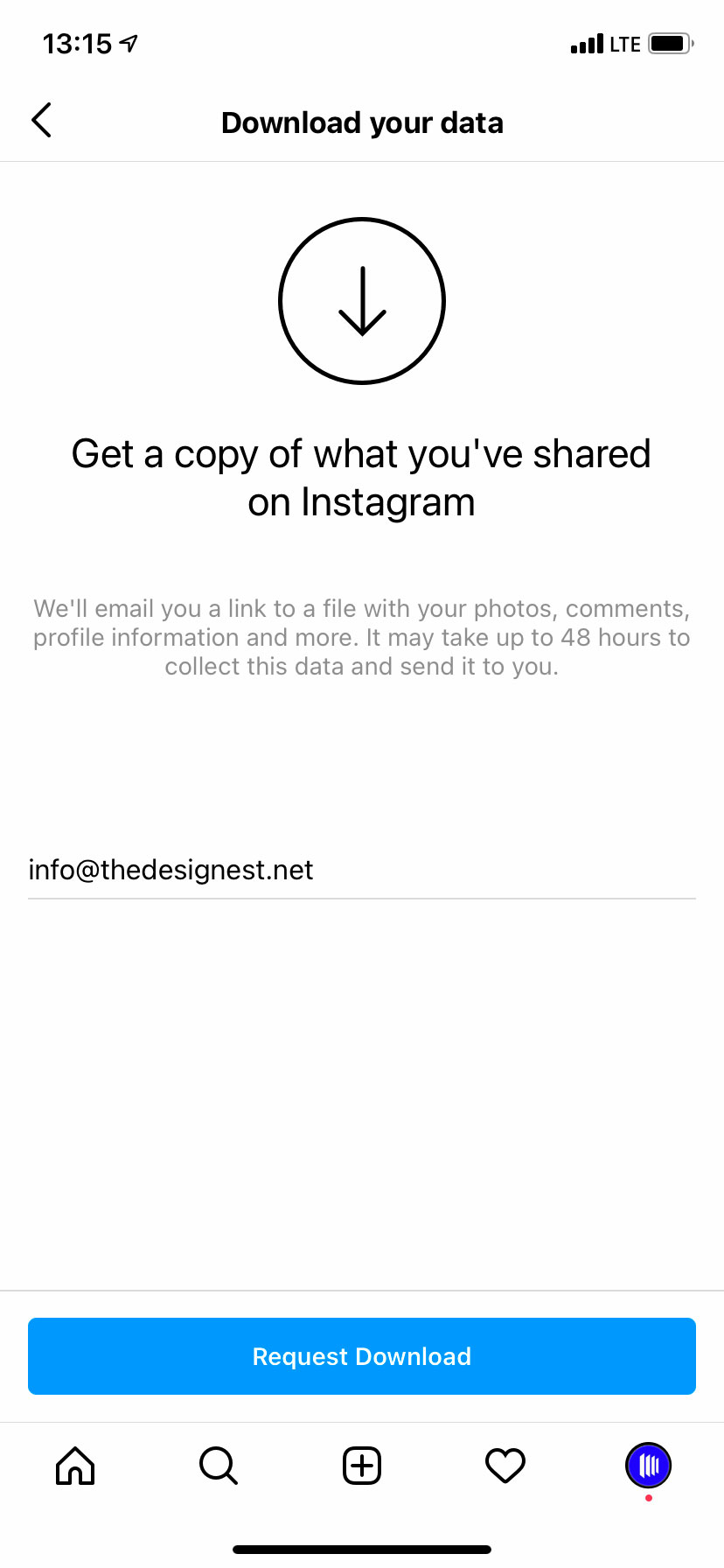Open the Activity heart tab
The width and height of the screenshot is (724, 1568).
pos(505,1466)
